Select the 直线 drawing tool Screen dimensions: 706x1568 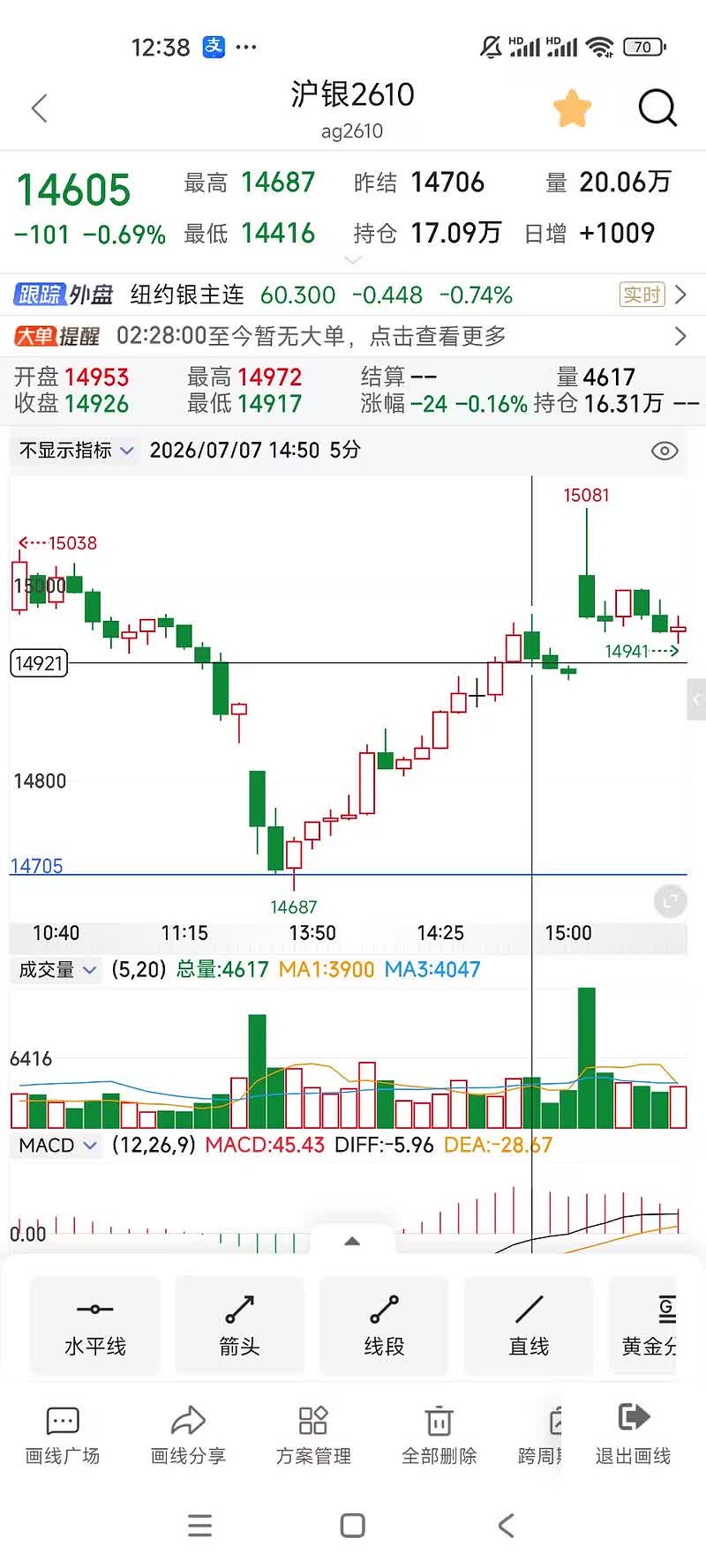tap(529, 1325)
